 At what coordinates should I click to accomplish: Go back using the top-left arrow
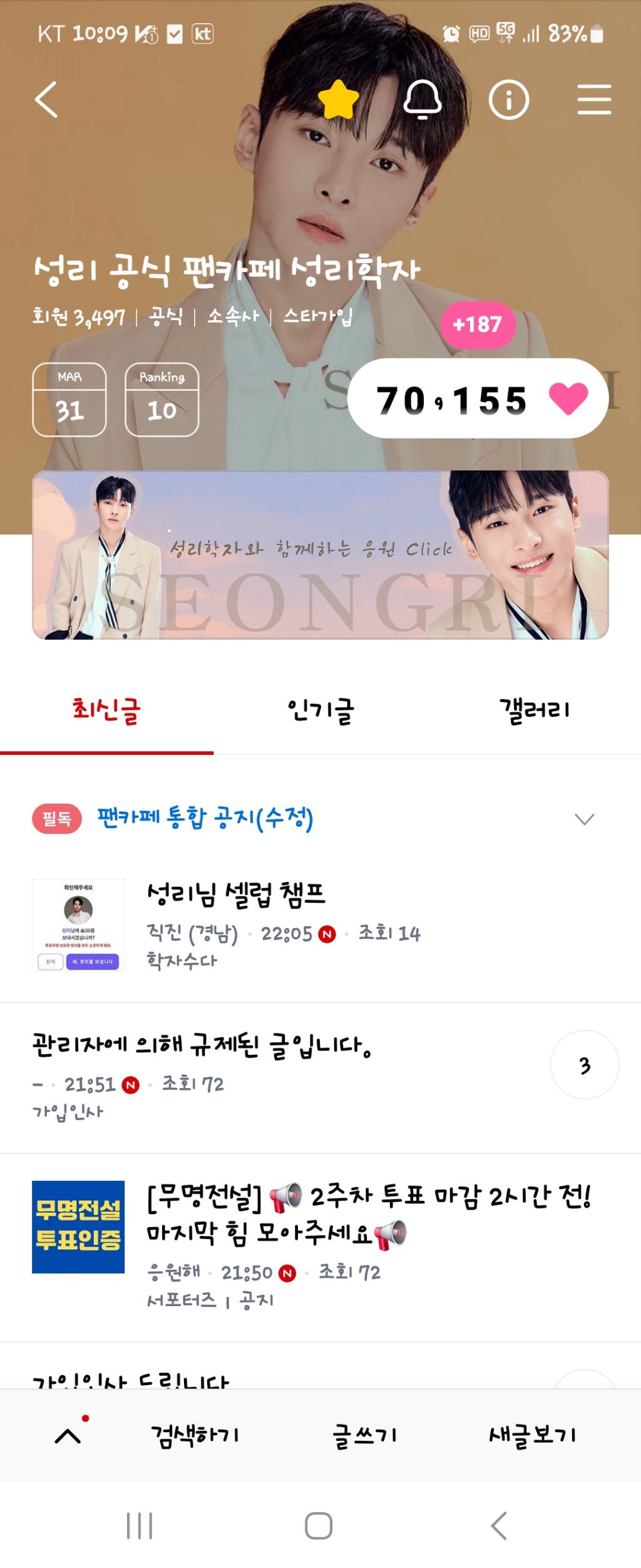[x=46, y=99]
